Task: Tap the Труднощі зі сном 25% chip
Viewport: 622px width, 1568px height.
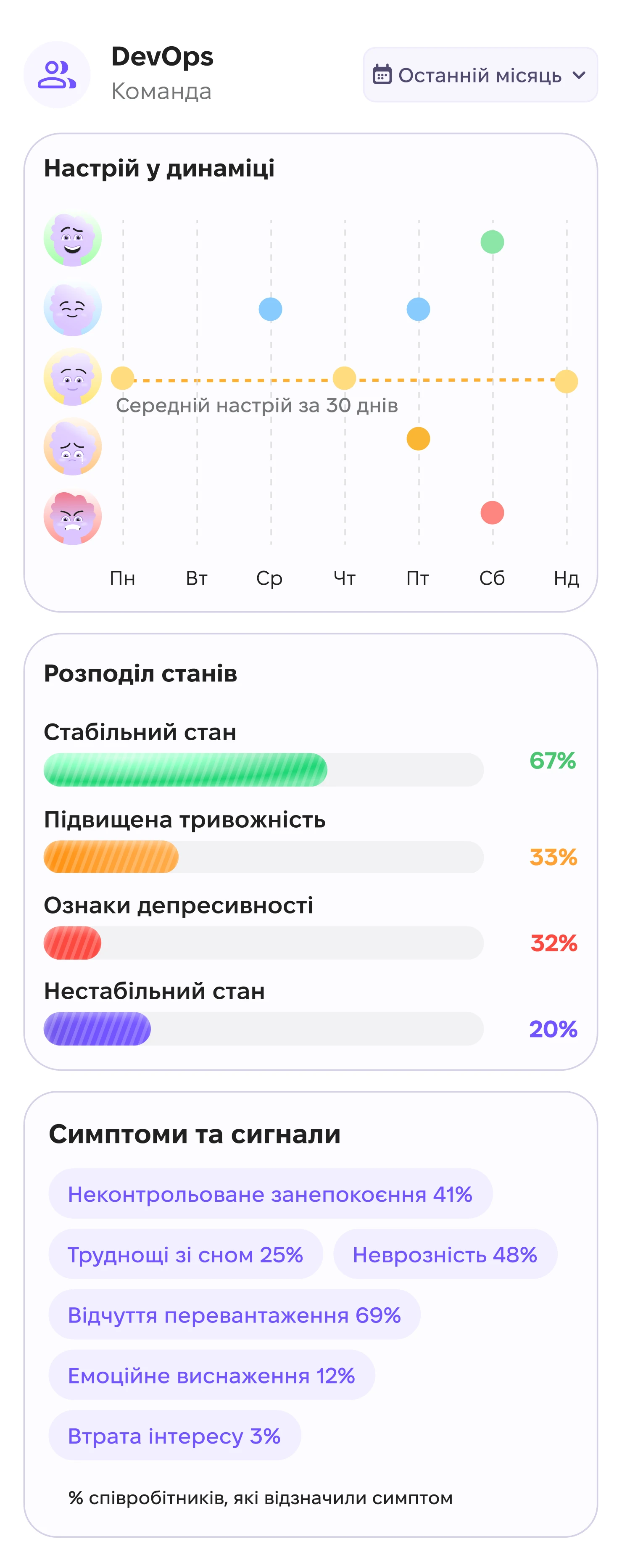Action: pyautogui.click(x=186, y=1254)
